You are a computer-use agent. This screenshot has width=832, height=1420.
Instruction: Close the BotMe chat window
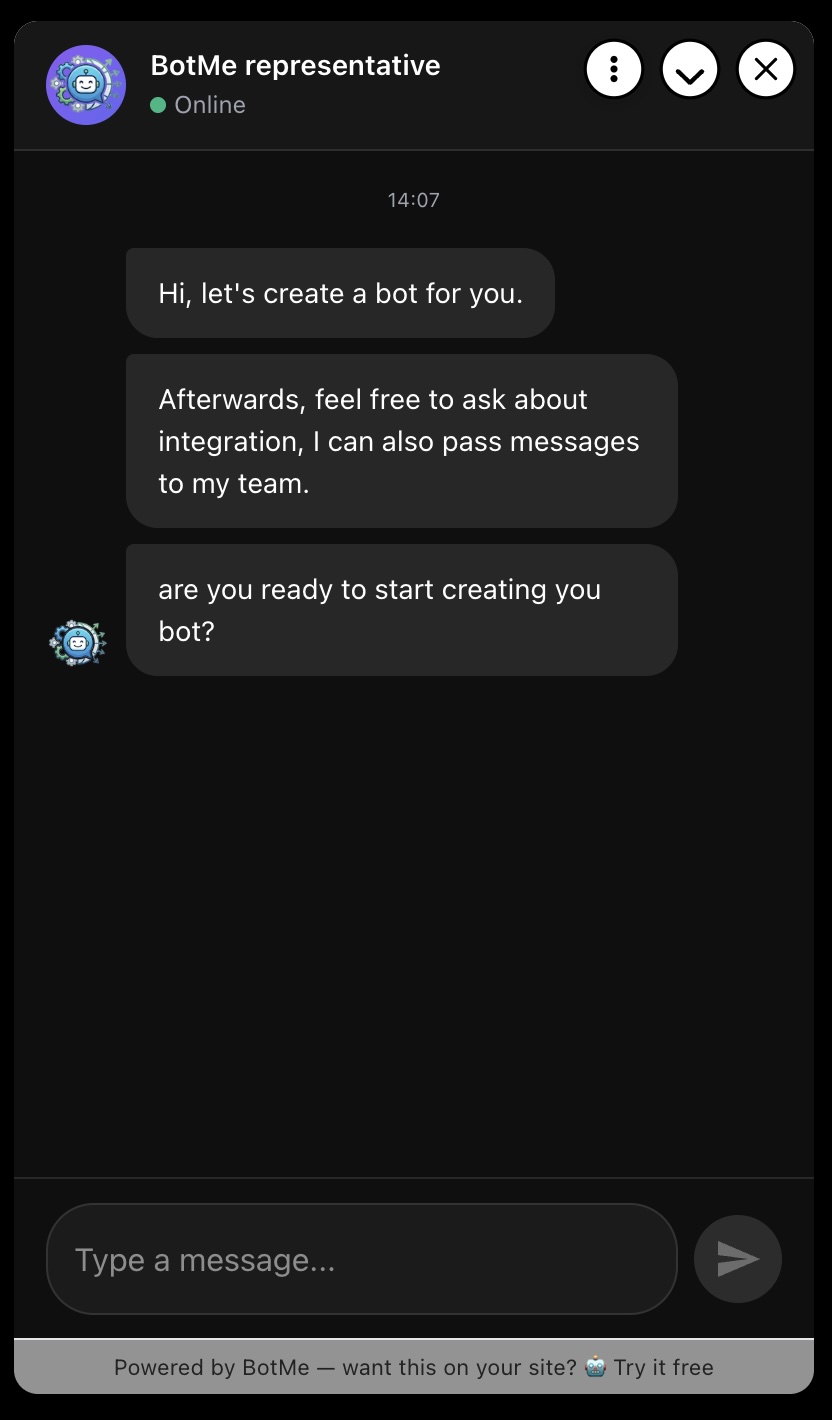(x=766, y=70)
